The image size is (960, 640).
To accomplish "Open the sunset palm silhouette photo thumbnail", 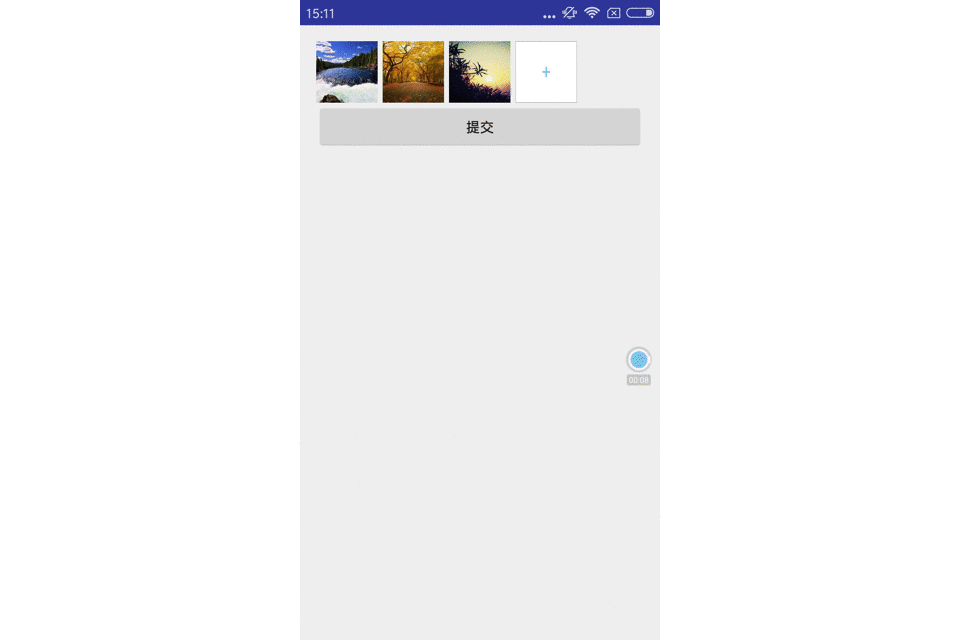I will (480, 72).
